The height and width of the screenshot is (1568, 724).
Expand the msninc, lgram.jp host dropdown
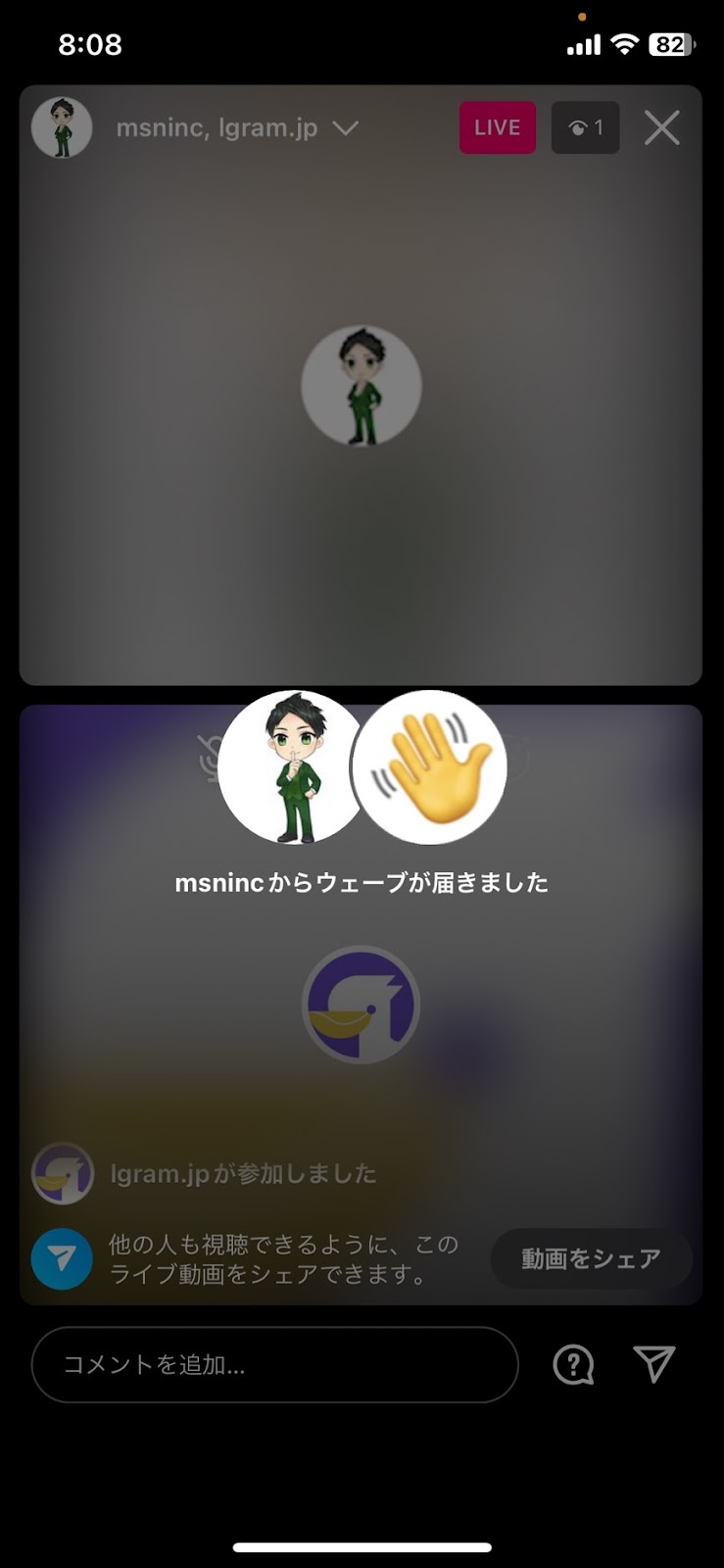coord(346,128)
